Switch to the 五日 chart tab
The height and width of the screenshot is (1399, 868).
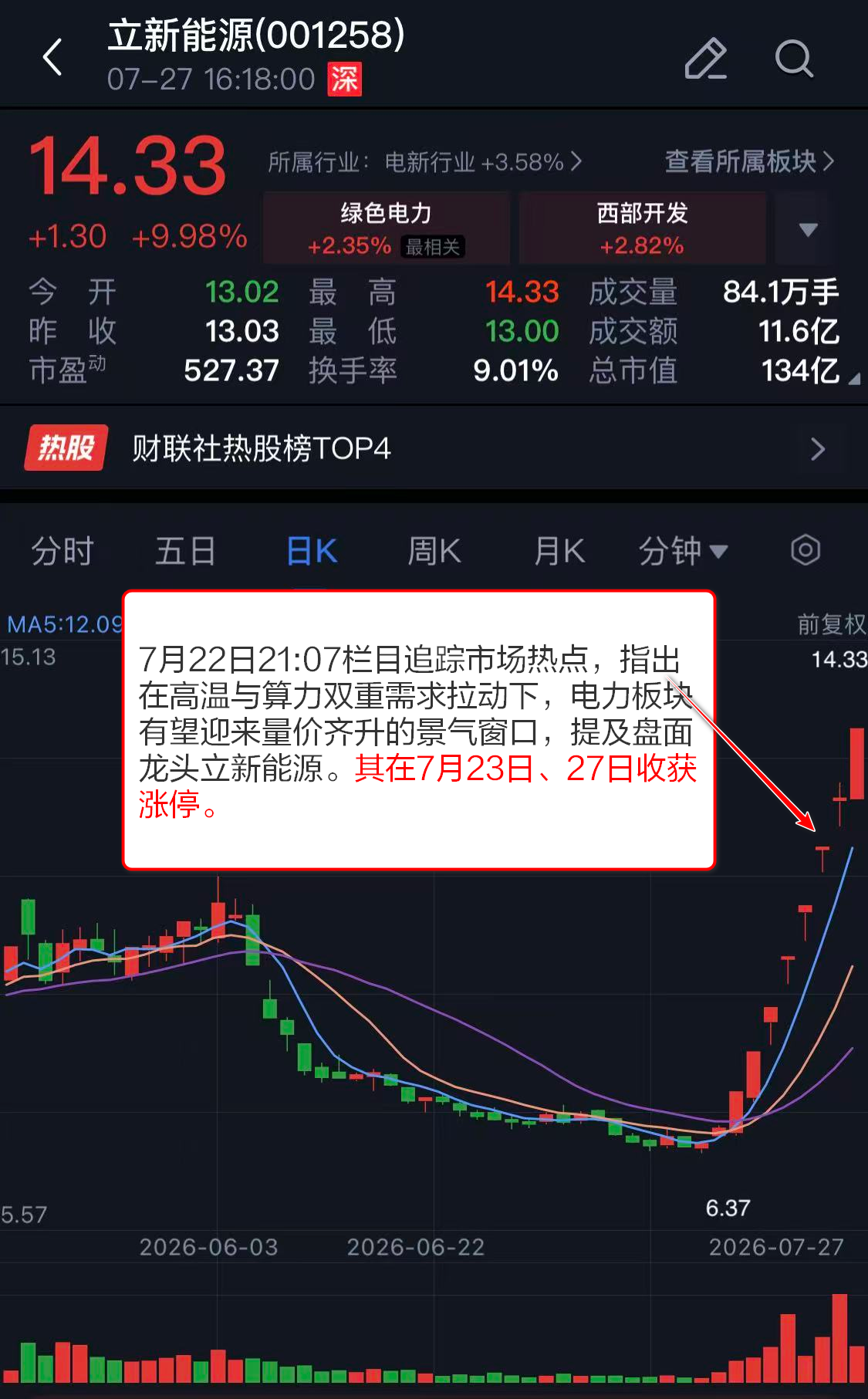(x=185, y=552)
